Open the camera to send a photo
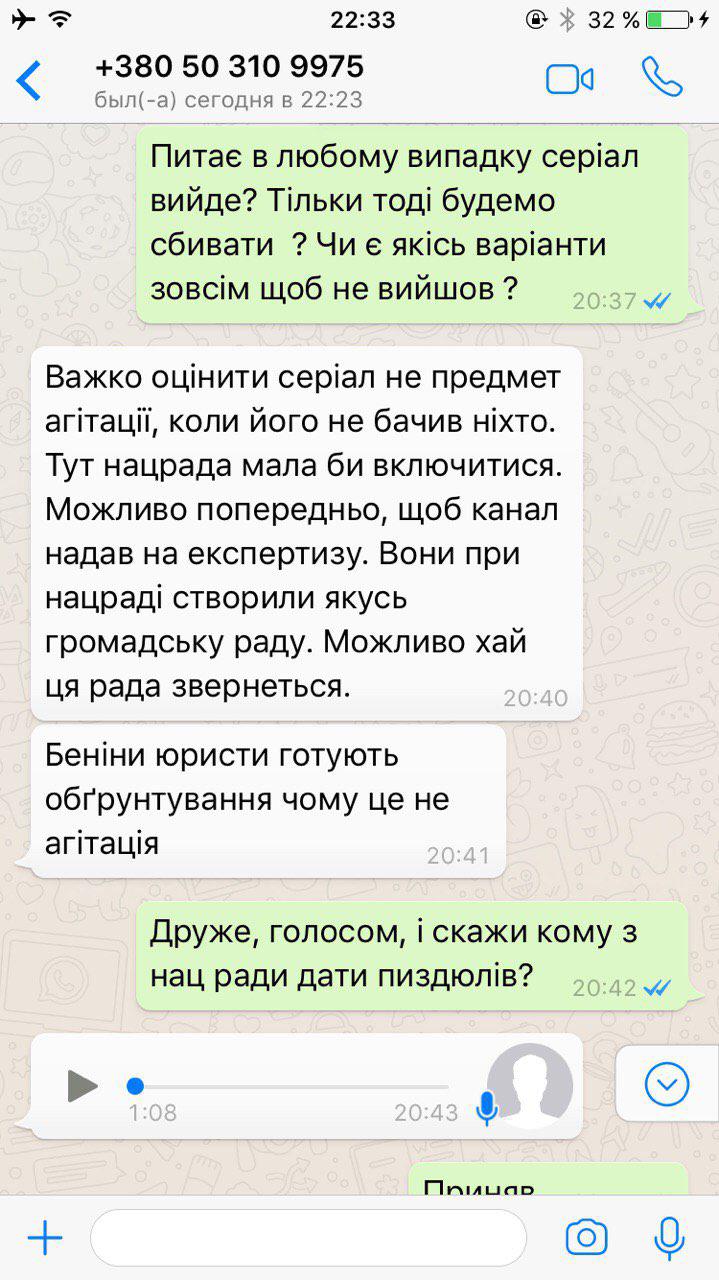This screenshot has height=1280, width=719. [x=586, y=1238]
